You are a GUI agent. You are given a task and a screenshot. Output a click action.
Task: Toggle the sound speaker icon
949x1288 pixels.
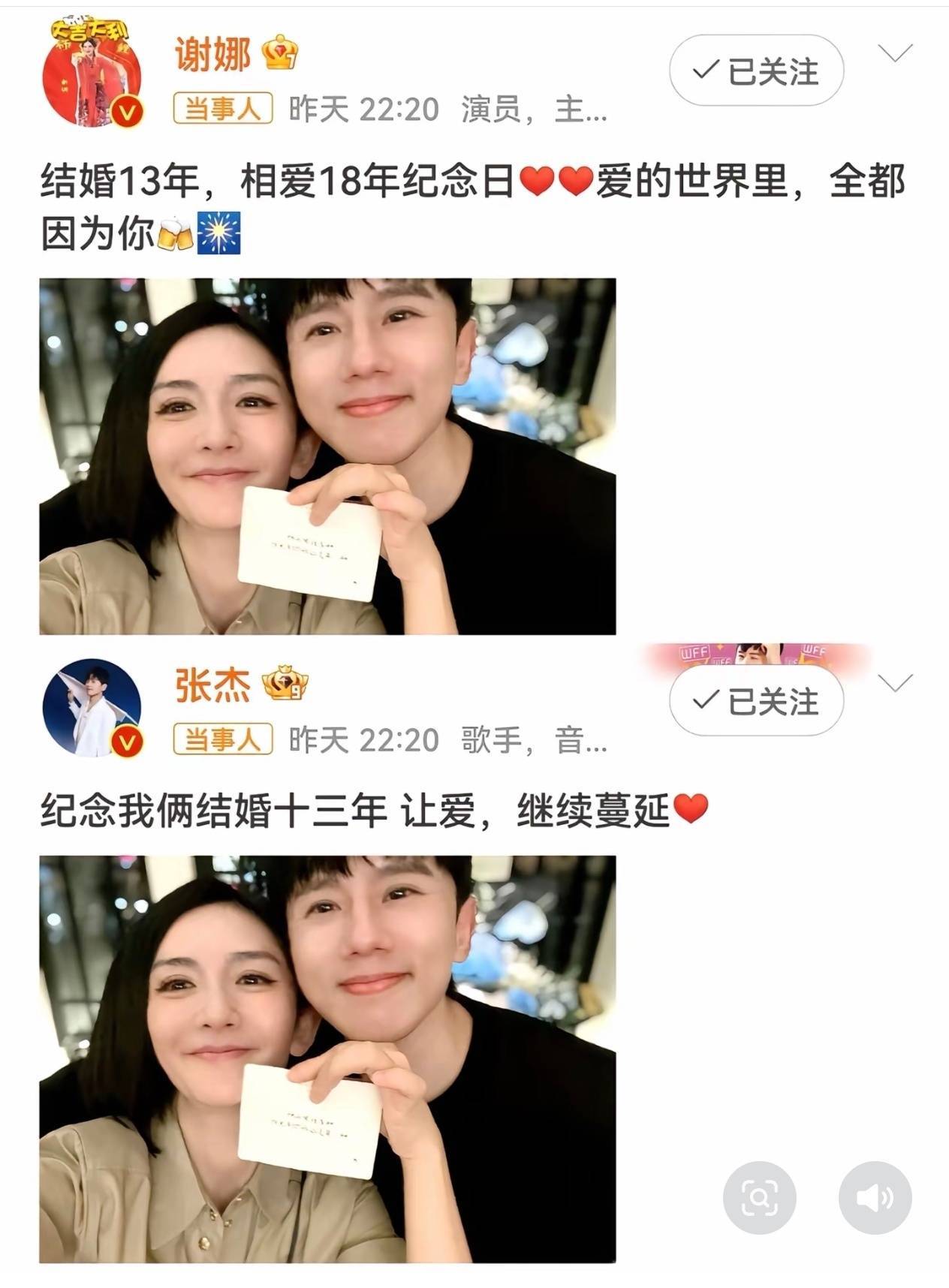point(875,1198)
